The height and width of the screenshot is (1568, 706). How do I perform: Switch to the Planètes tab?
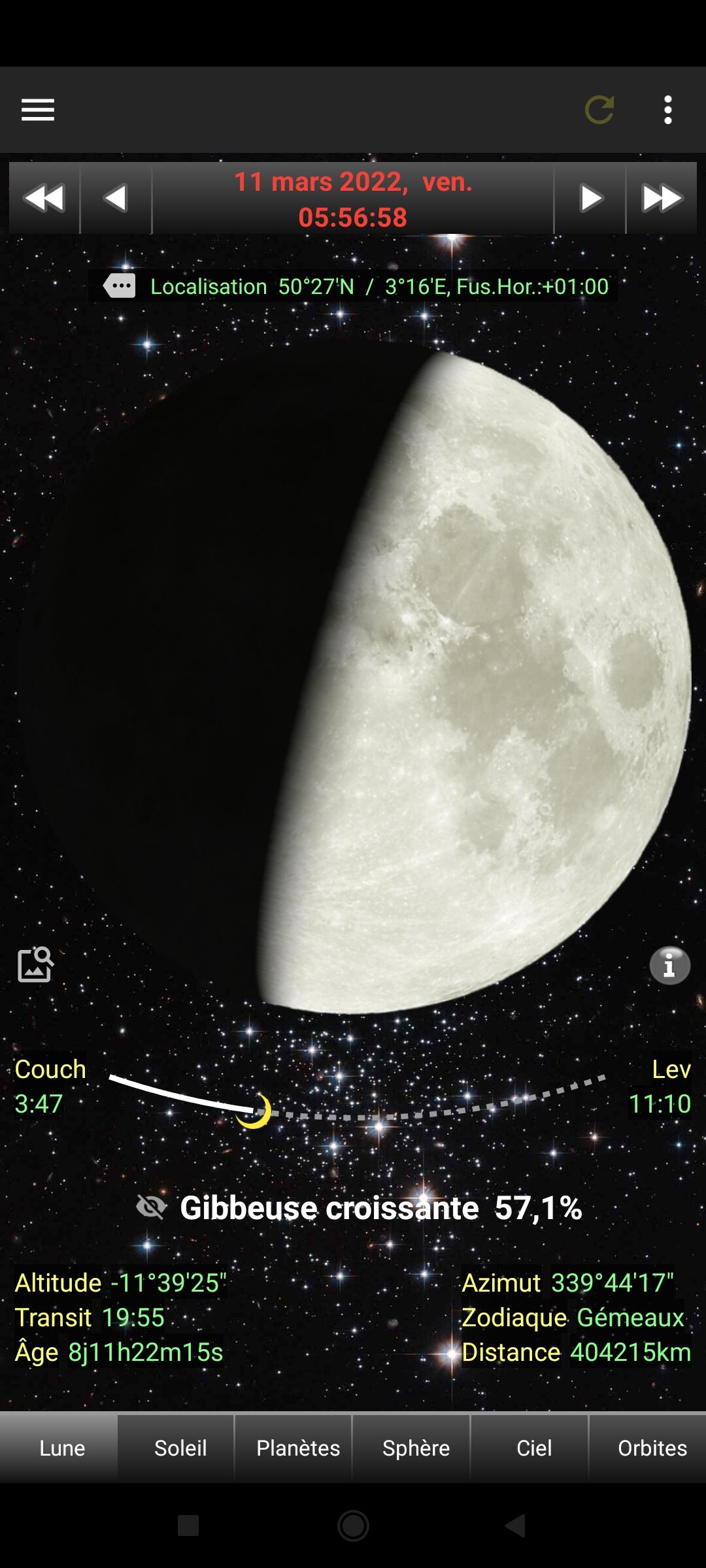pyautogui.click(x=298, y=1448)
